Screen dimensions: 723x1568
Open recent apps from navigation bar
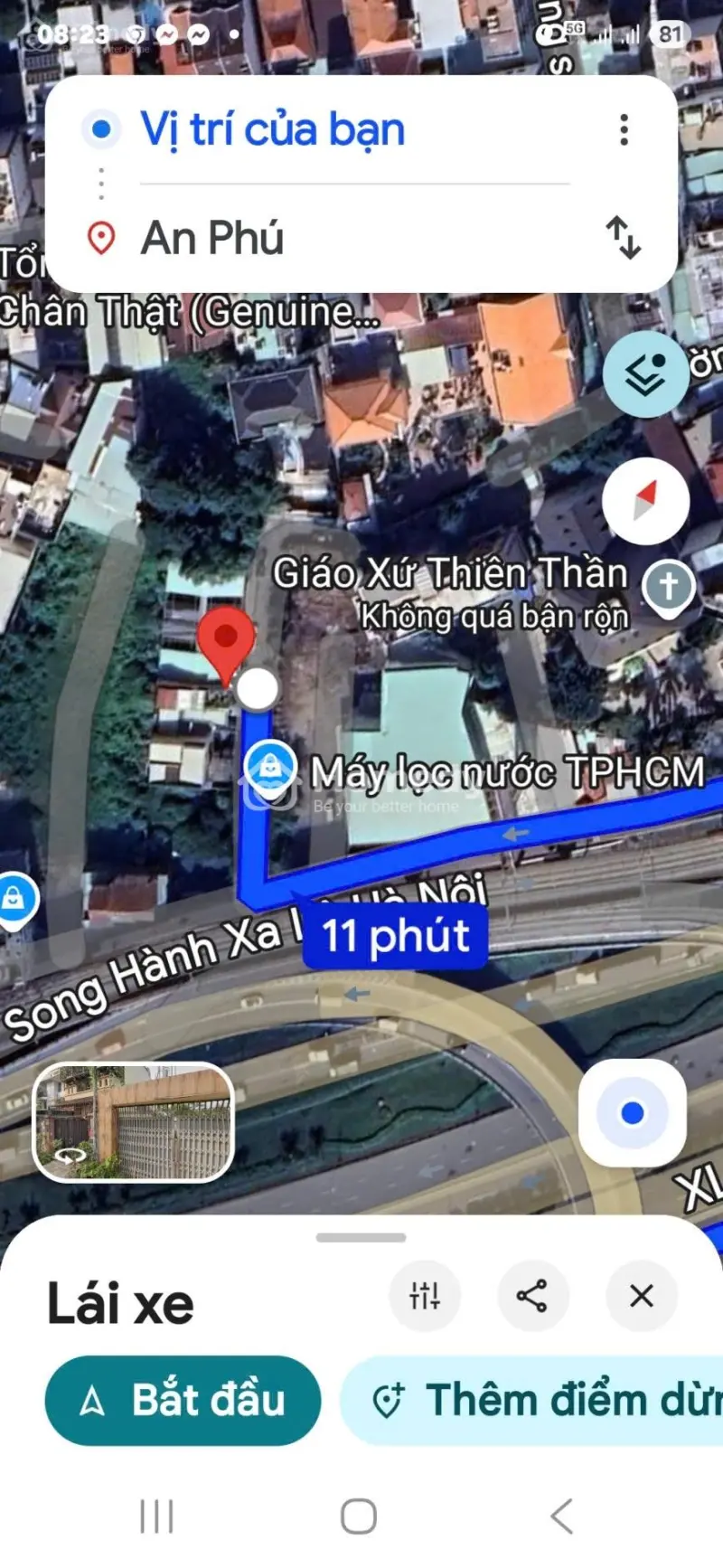point(157,1519)
